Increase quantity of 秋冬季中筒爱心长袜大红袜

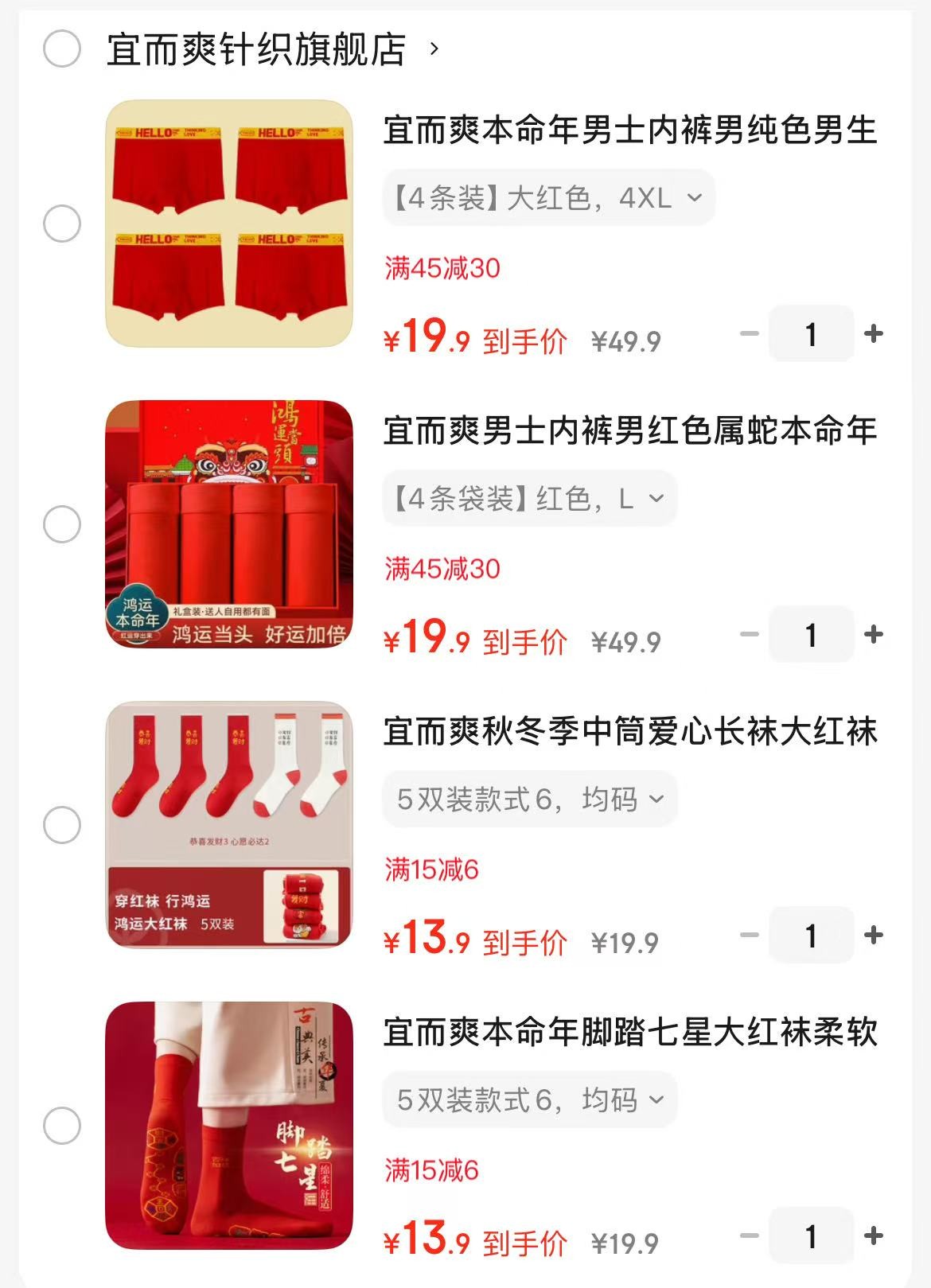click(x=874, y=936)
